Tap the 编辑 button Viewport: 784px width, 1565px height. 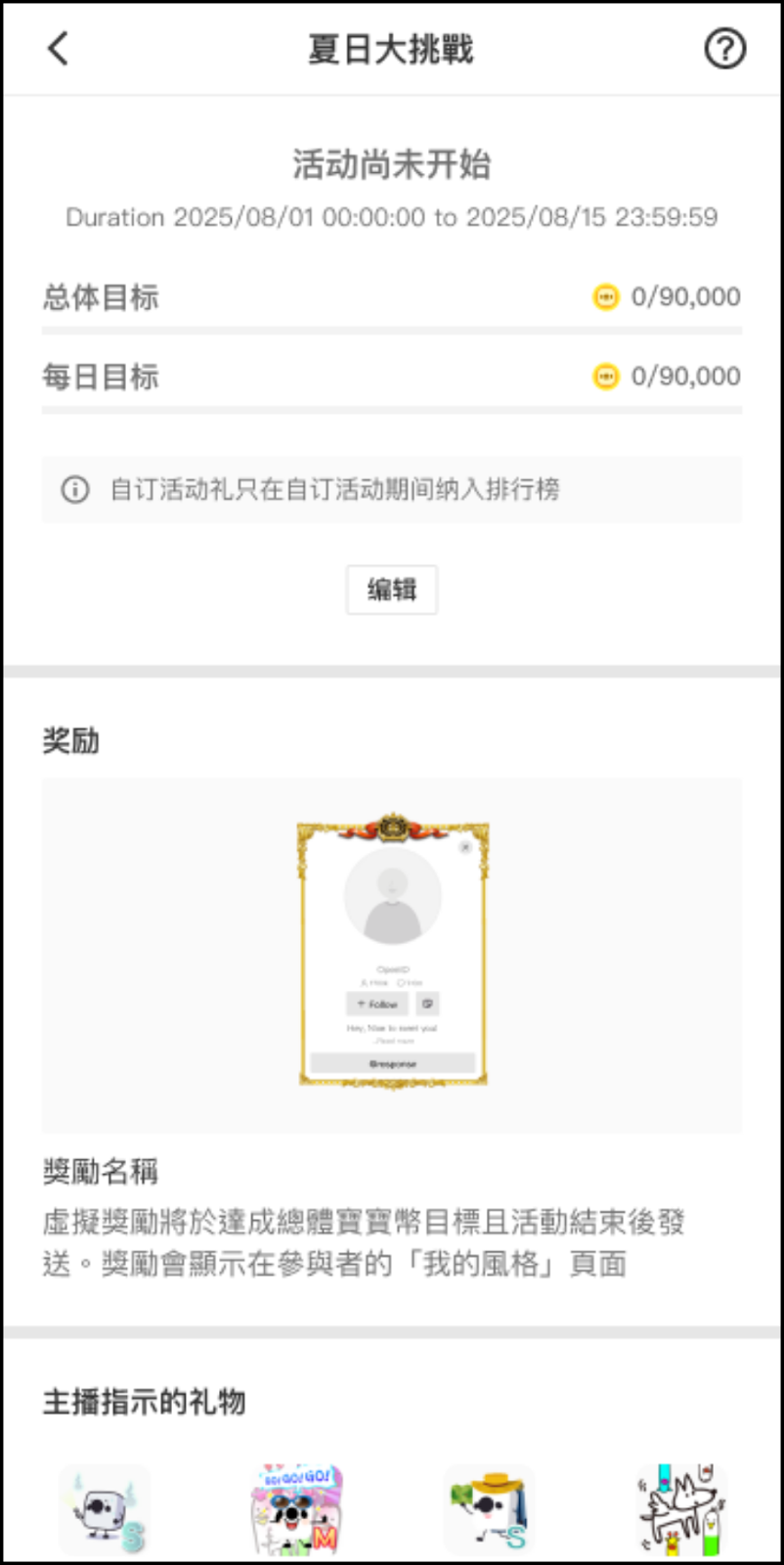391,590
